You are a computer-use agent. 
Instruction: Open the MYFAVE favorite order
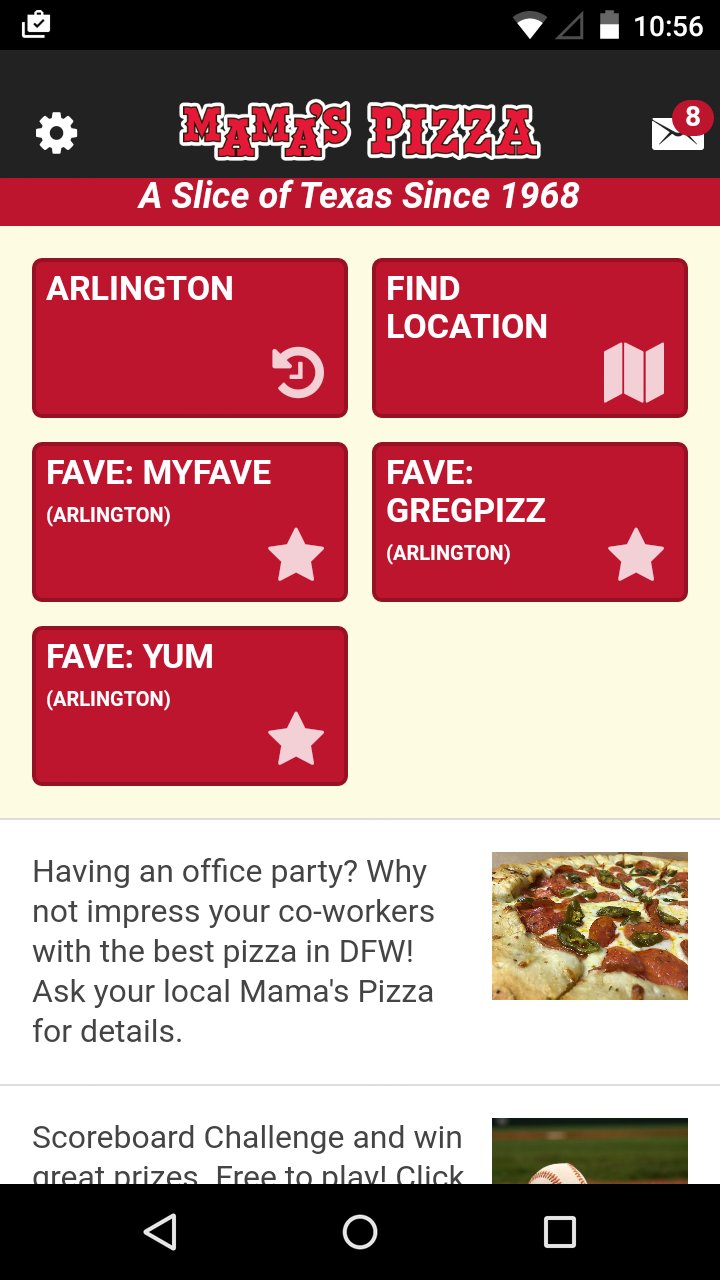tap(190, 522)
